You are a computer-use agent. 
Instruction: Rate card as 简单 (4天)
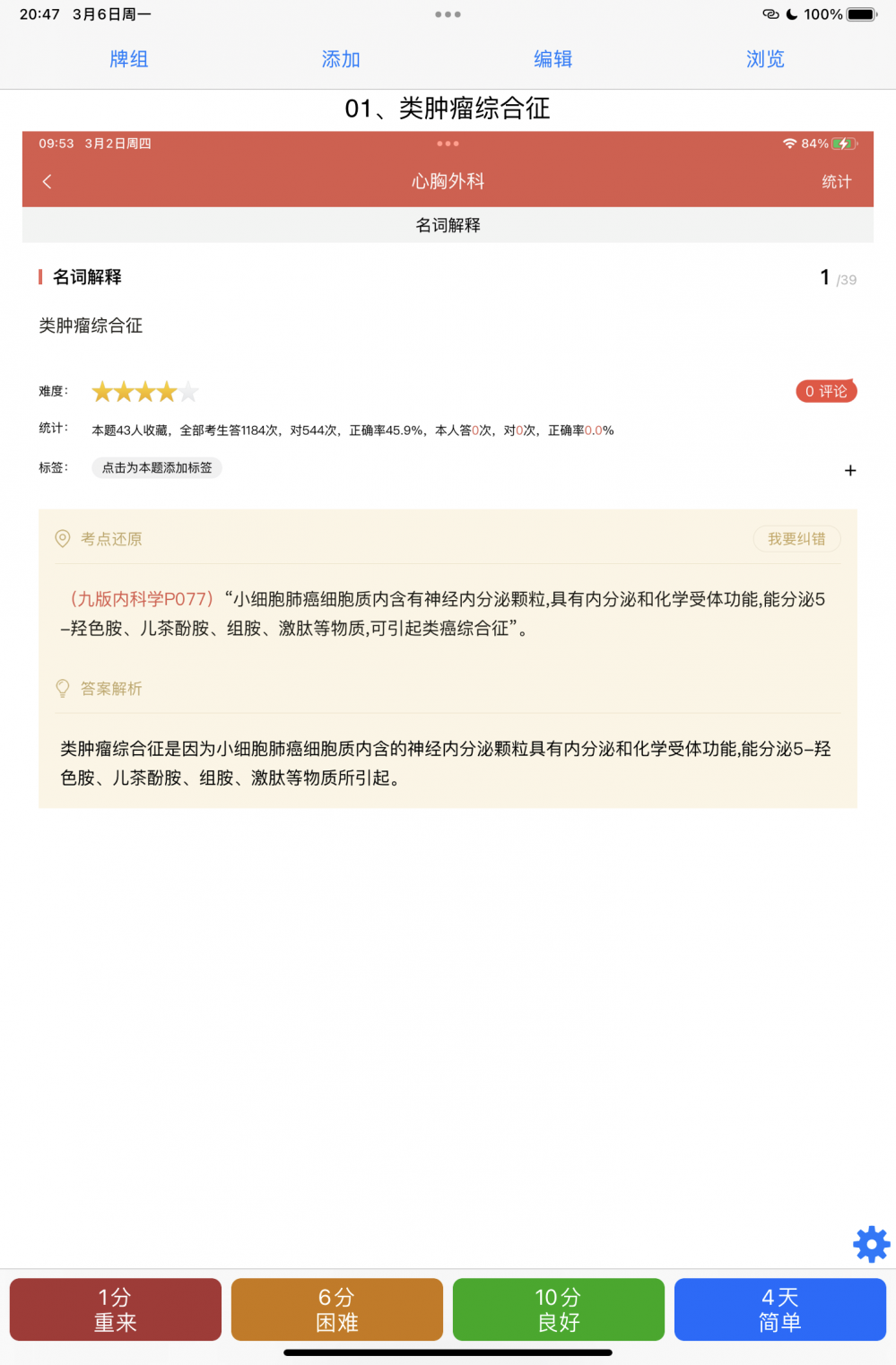click(x=779, y=1309)
